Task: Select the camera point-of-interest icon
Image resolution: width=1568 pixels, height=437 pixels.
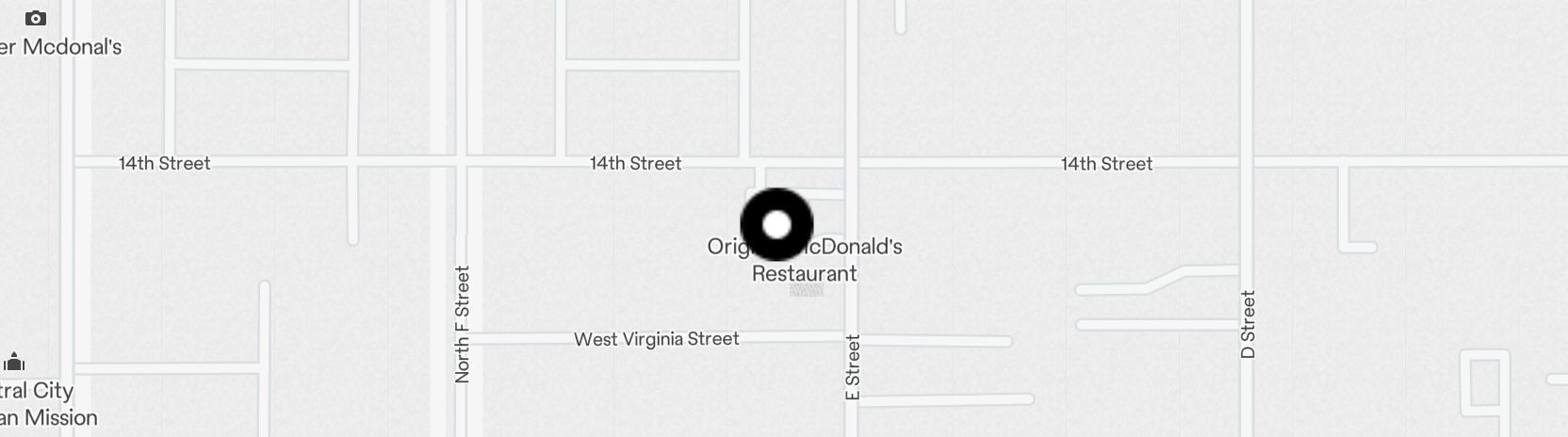Action: pyautogui.click(x=35, y=18)
